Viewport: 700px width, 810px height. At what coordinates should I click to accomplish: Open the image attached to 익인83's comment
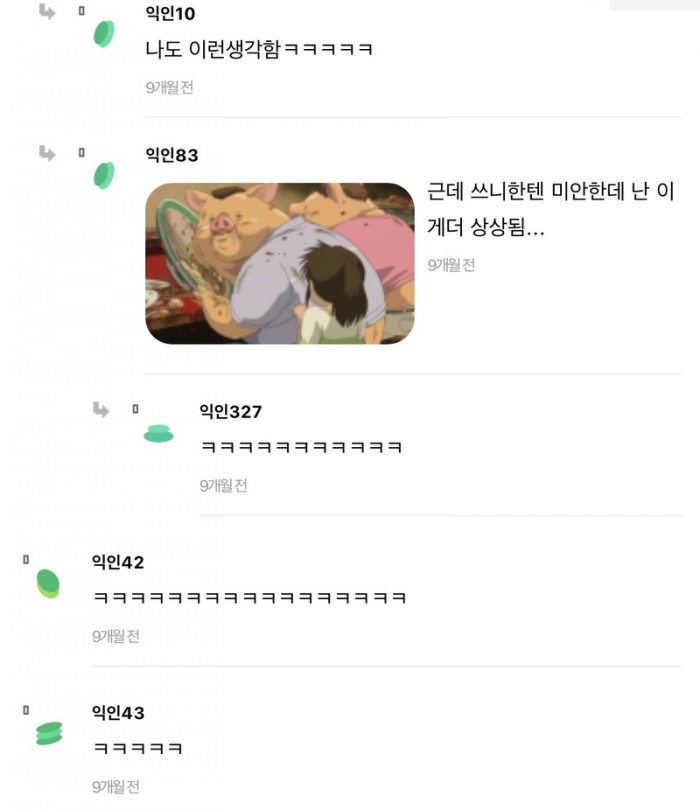[x=280, y=263]
